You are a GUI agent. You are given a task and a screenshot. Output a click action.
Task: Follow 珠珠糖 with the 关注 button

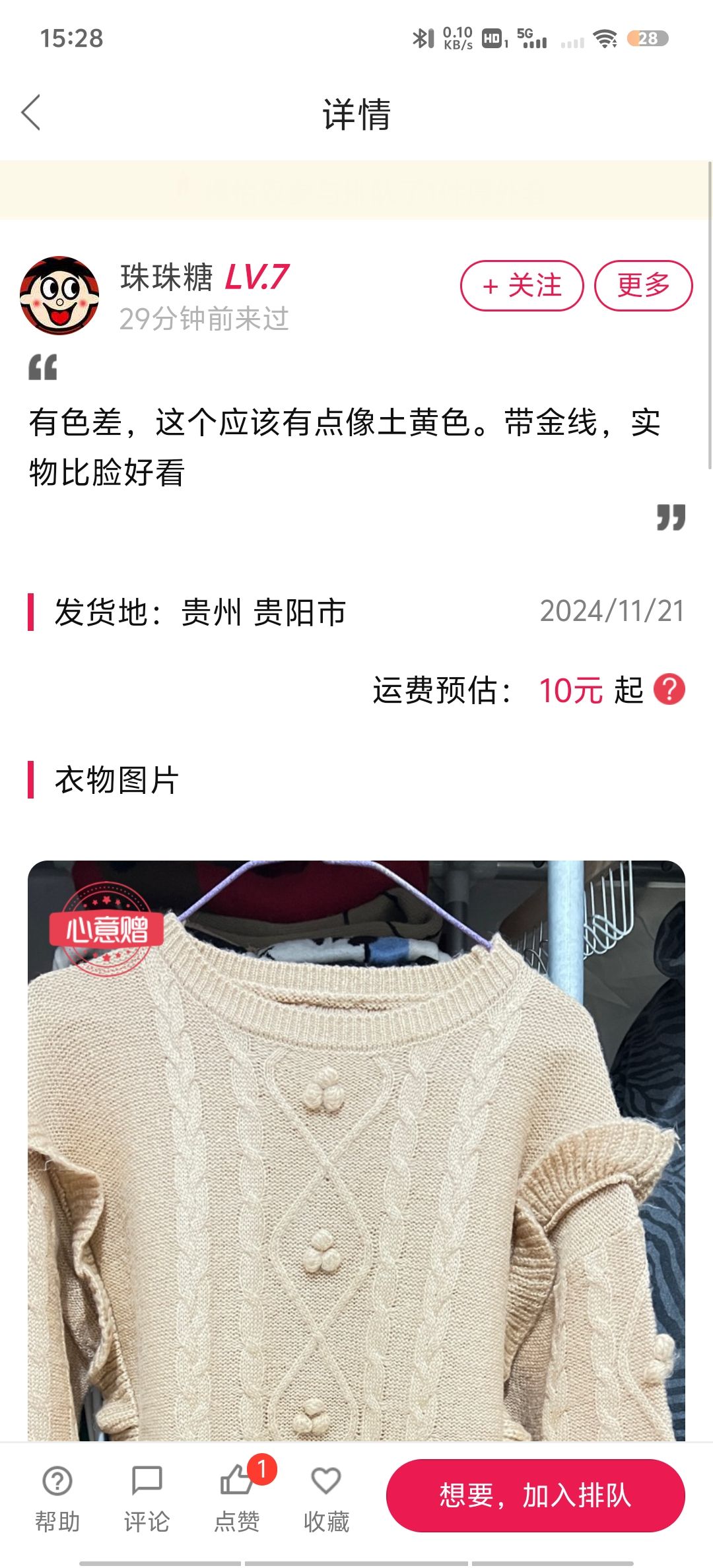coord(522,286)
